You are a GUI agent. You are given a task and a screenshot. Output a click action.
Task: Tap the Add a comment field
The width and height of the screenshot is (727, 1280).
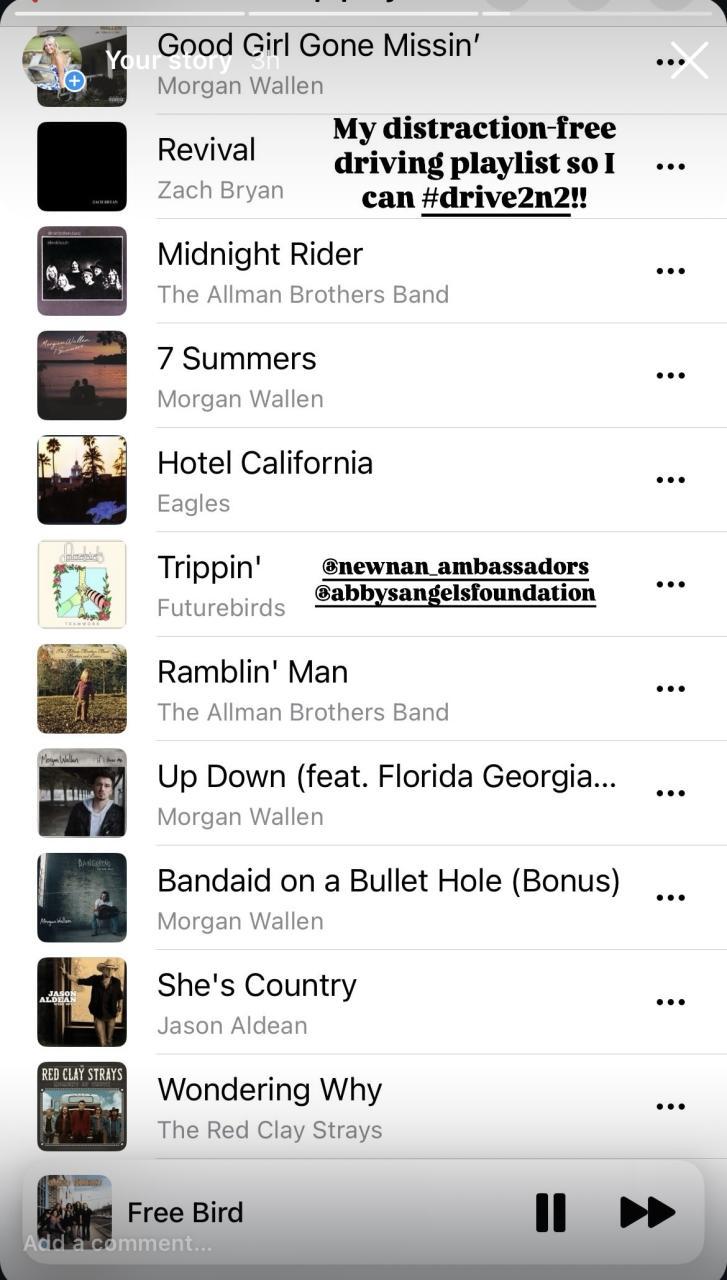[x=118, y=1244]
